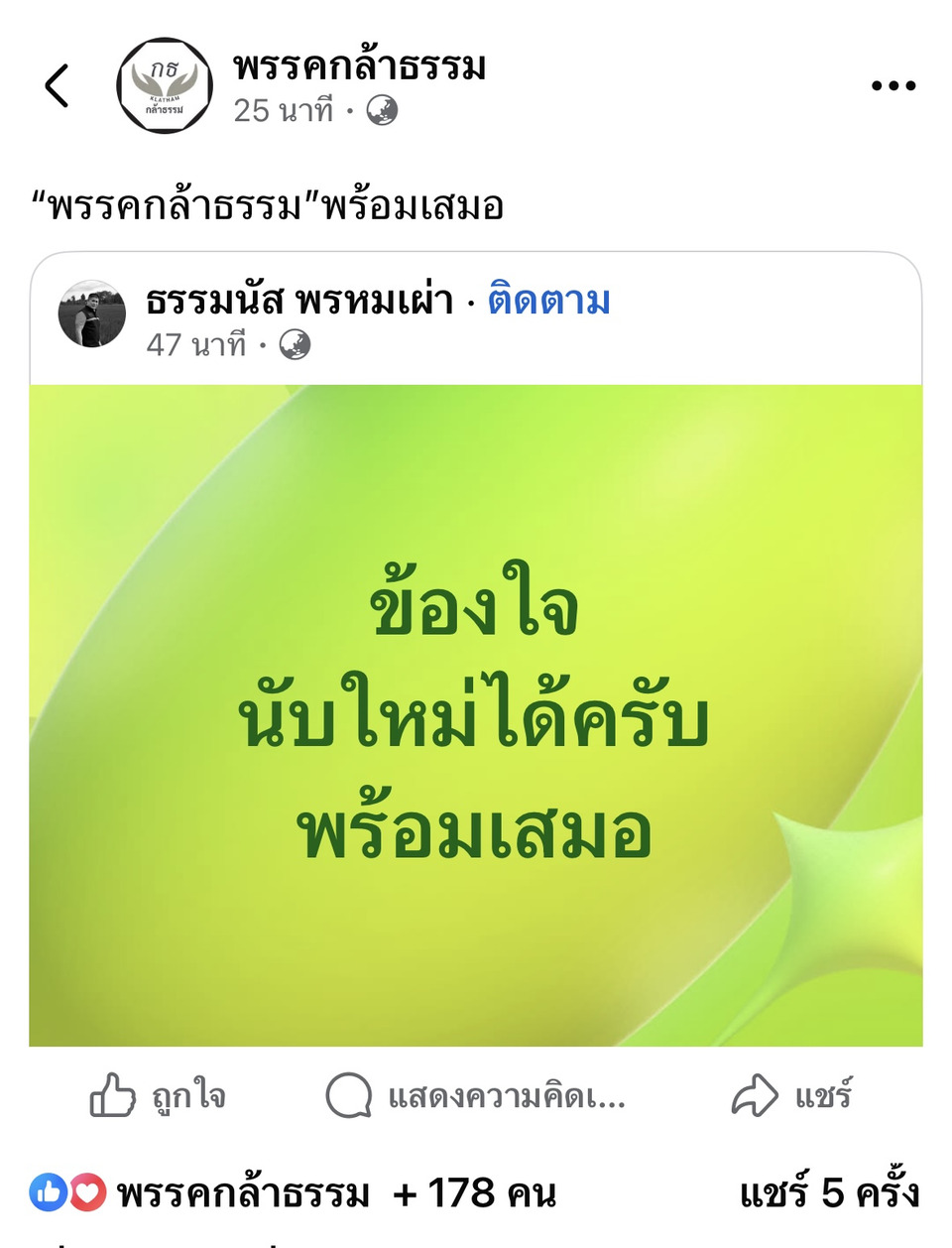See the แชร์ 5 ครั้ง shares list

[829, 1192]
